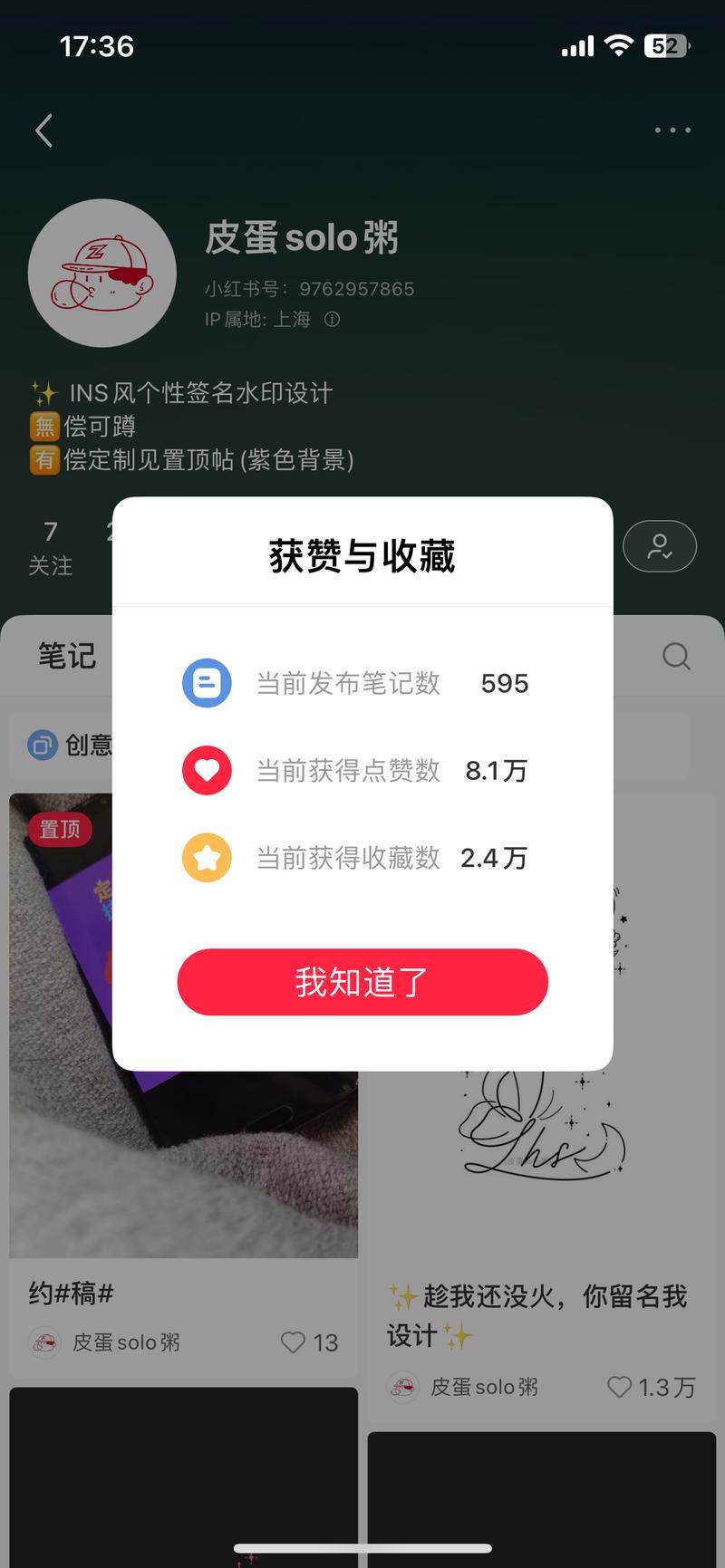
Task: Tap the follow-status person icon button
Action: [x=660, y=546]
